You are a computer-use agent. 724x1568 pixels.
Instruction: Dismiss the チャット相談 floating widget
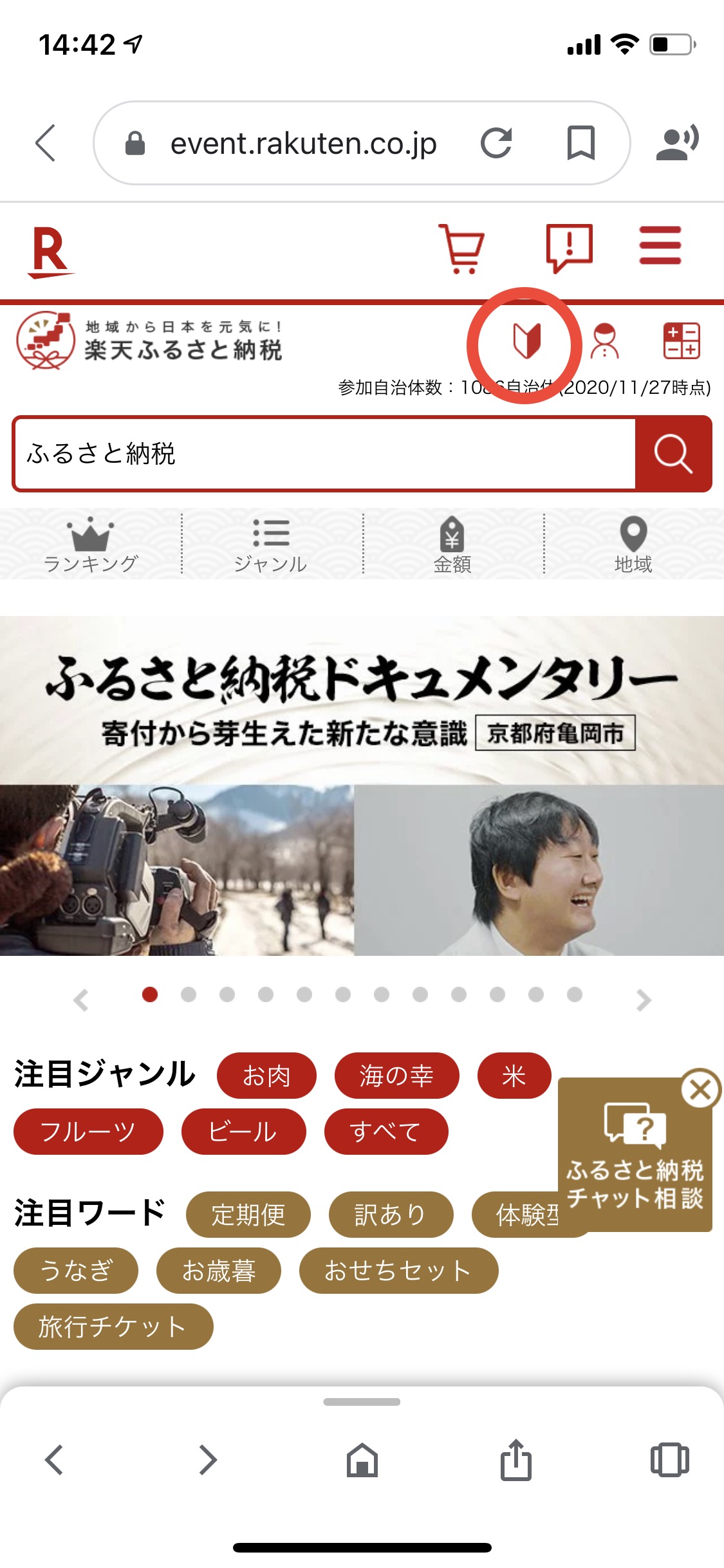700,1090
